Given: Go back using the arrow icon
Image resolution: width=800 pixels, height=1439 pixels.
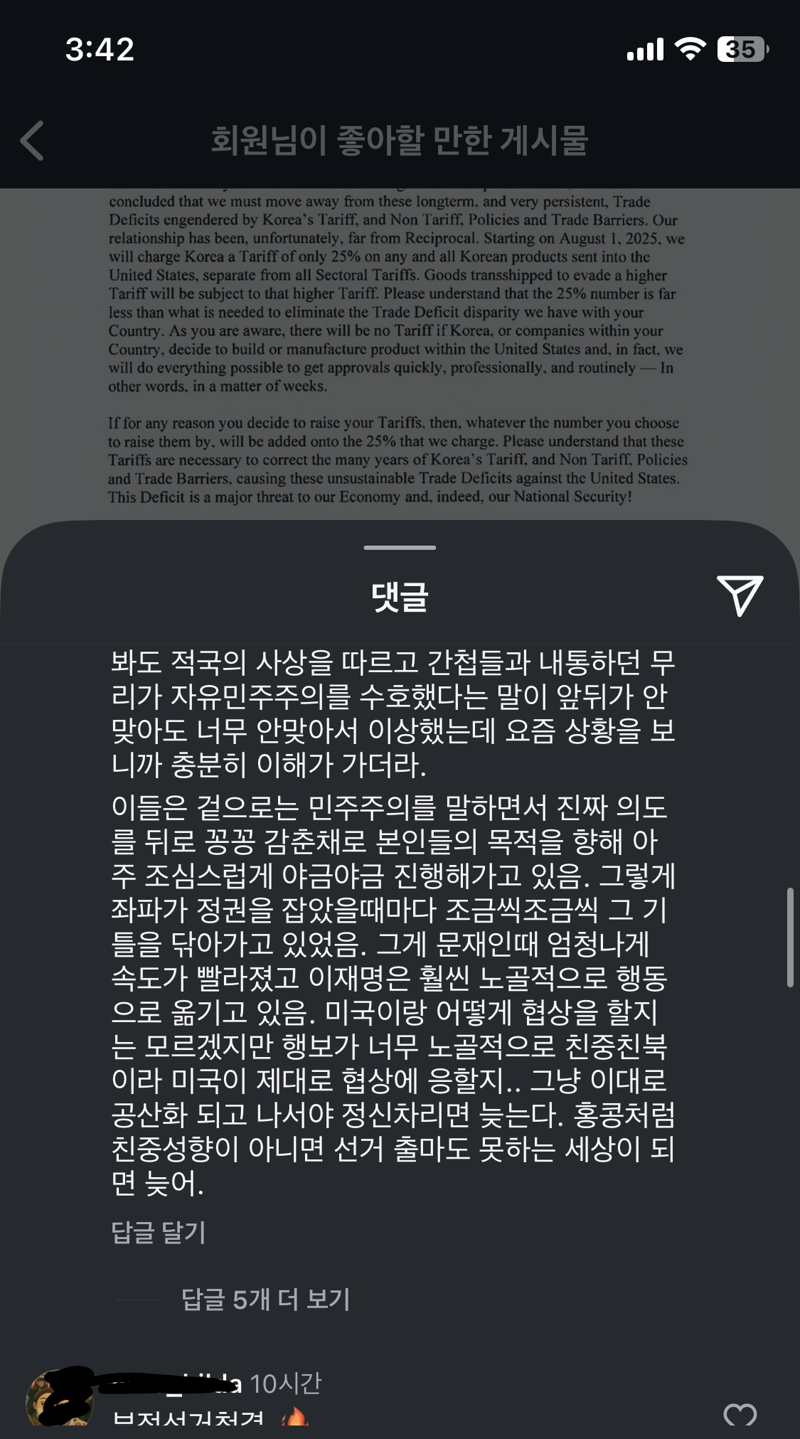Looking at the screenshot, I should tap(32, 141).
